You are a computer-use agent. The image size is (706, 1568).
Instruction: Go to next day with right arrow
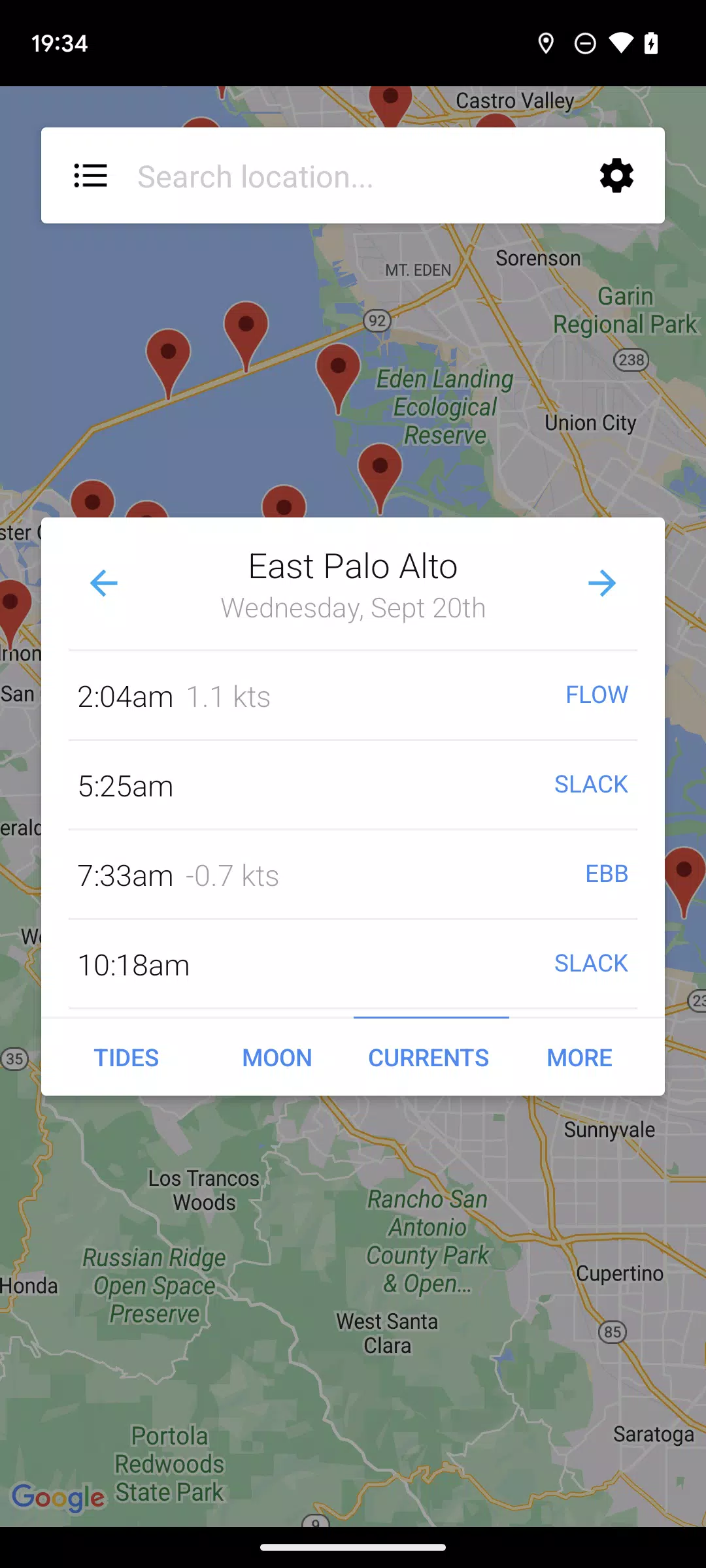point(602,583)
